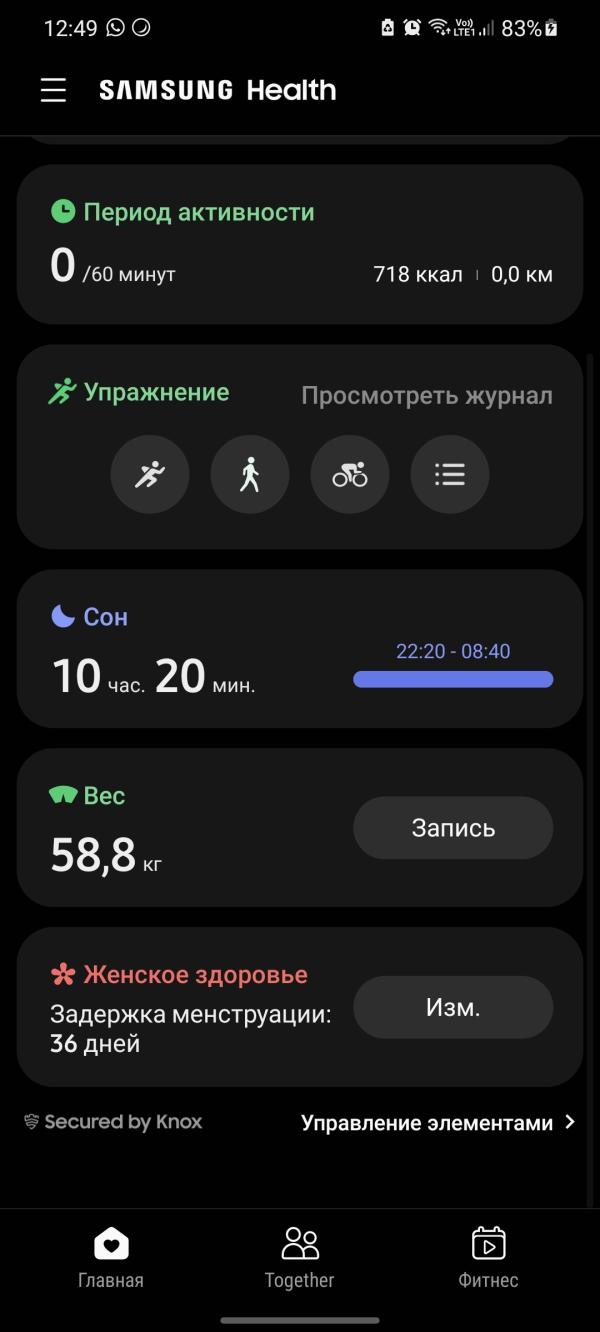Switch to the Главная tab
The height and width of the screenshot is (1332, 600).
[x=111, y=1257]
